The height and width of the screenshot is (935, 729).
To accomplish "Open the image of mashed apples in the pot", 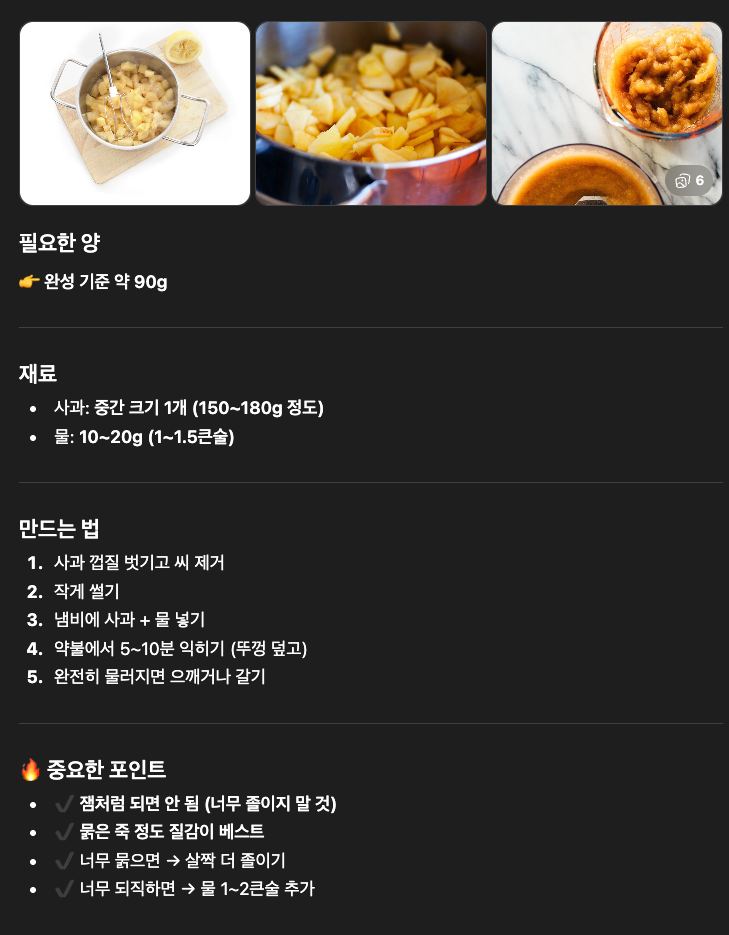I will tap(135, 113).
